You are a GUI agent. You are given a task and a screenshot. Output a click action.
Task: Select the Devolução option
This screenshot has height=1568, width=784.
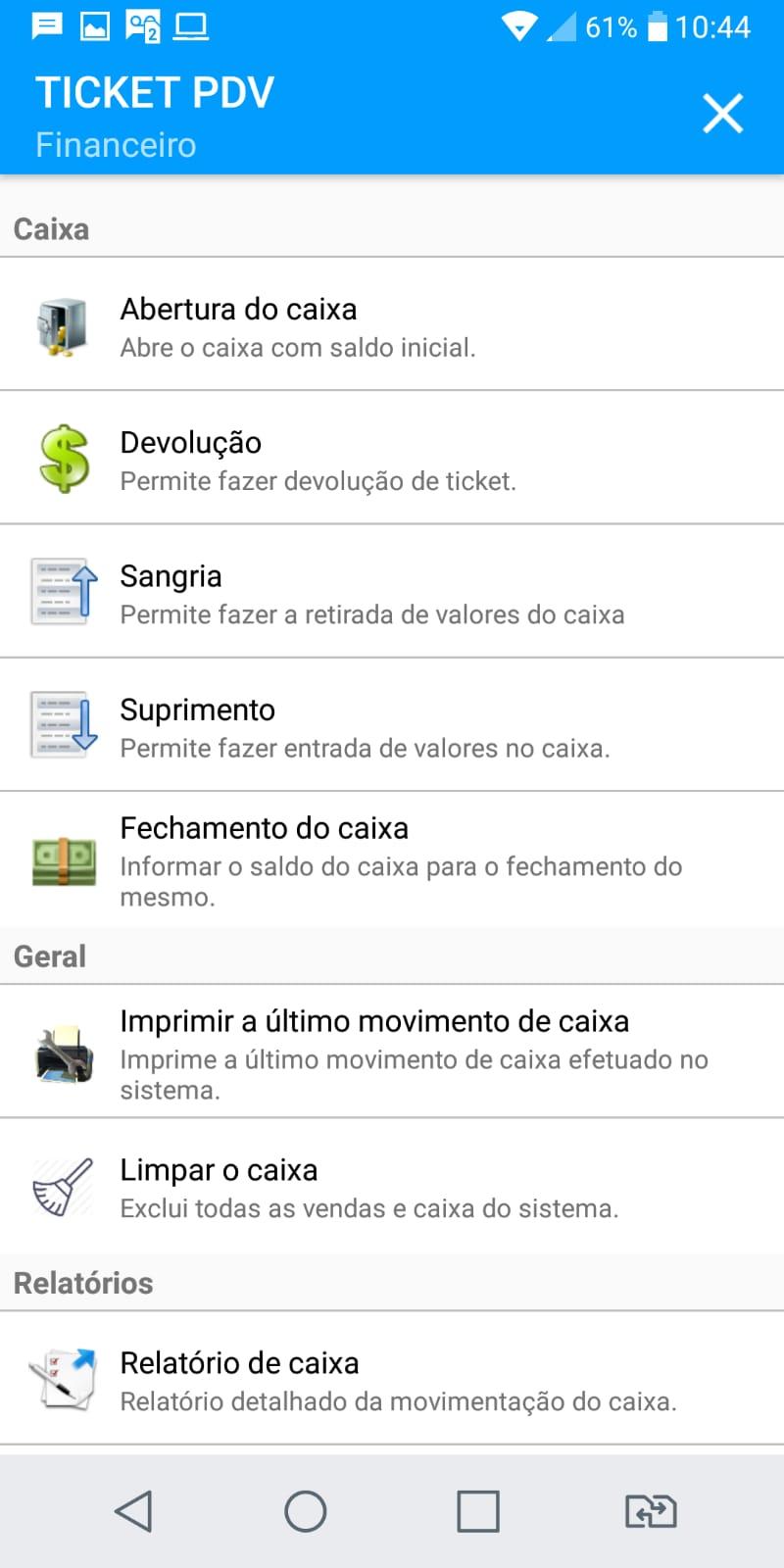point(392,458)
